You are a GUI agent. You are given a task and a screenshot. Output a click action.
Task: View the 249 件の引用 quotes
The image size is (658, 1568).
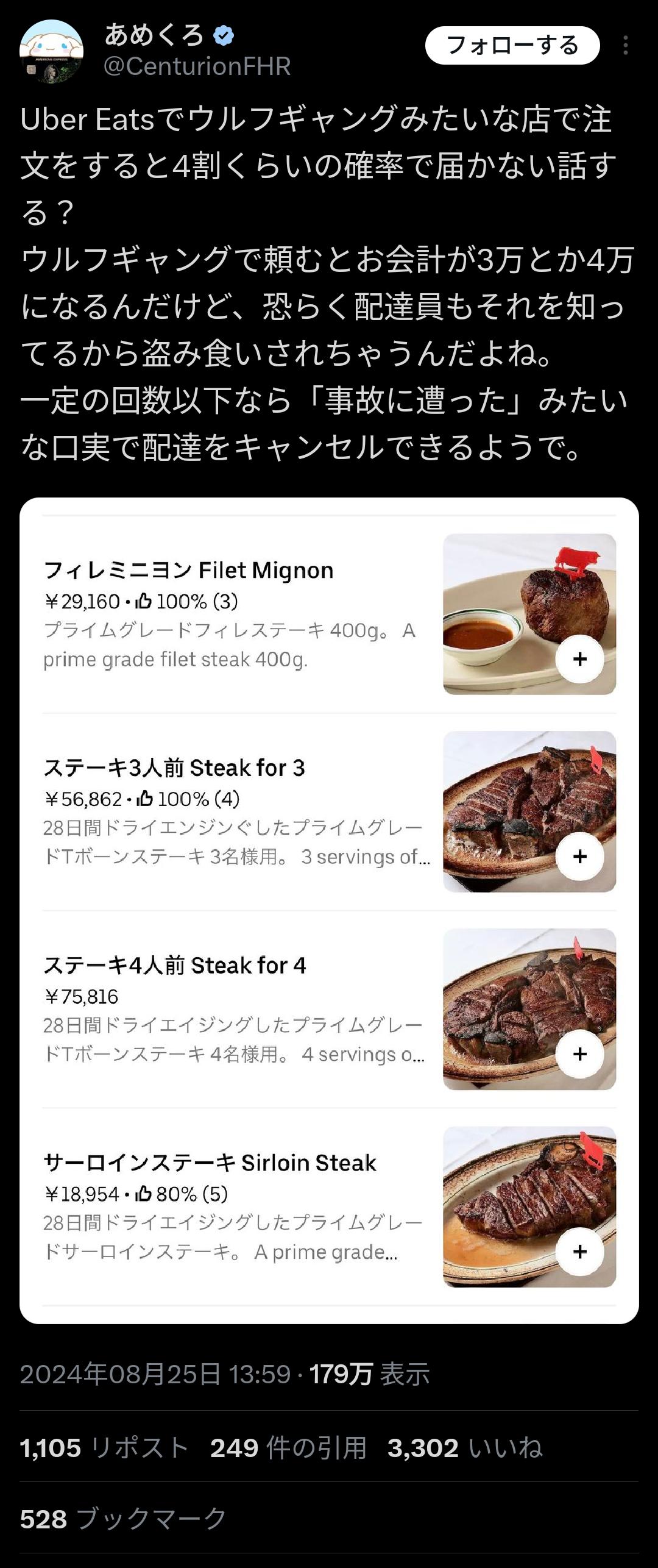[288, 1448]
